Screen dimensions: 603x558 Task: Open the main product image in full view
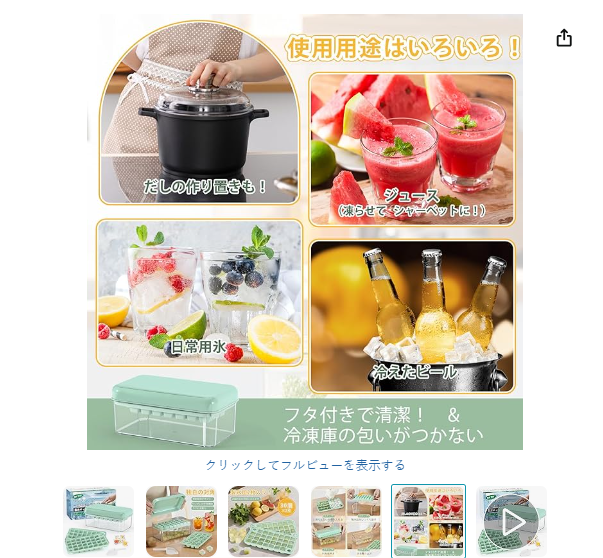click(x=305, y=232)
